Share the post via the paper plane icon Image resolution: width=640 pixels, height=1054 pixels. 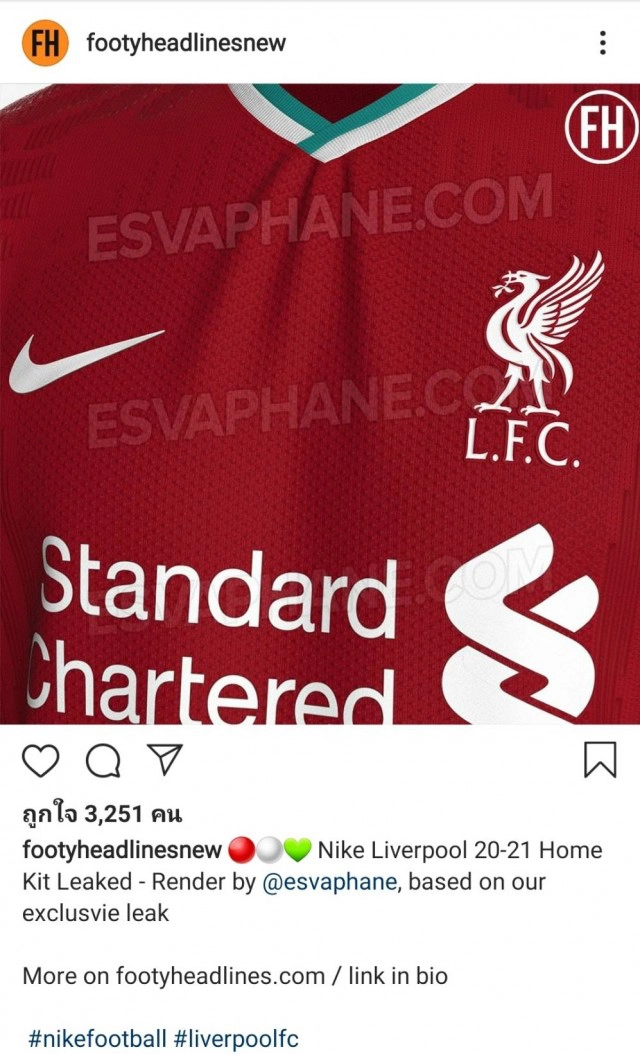click(164, 760)
